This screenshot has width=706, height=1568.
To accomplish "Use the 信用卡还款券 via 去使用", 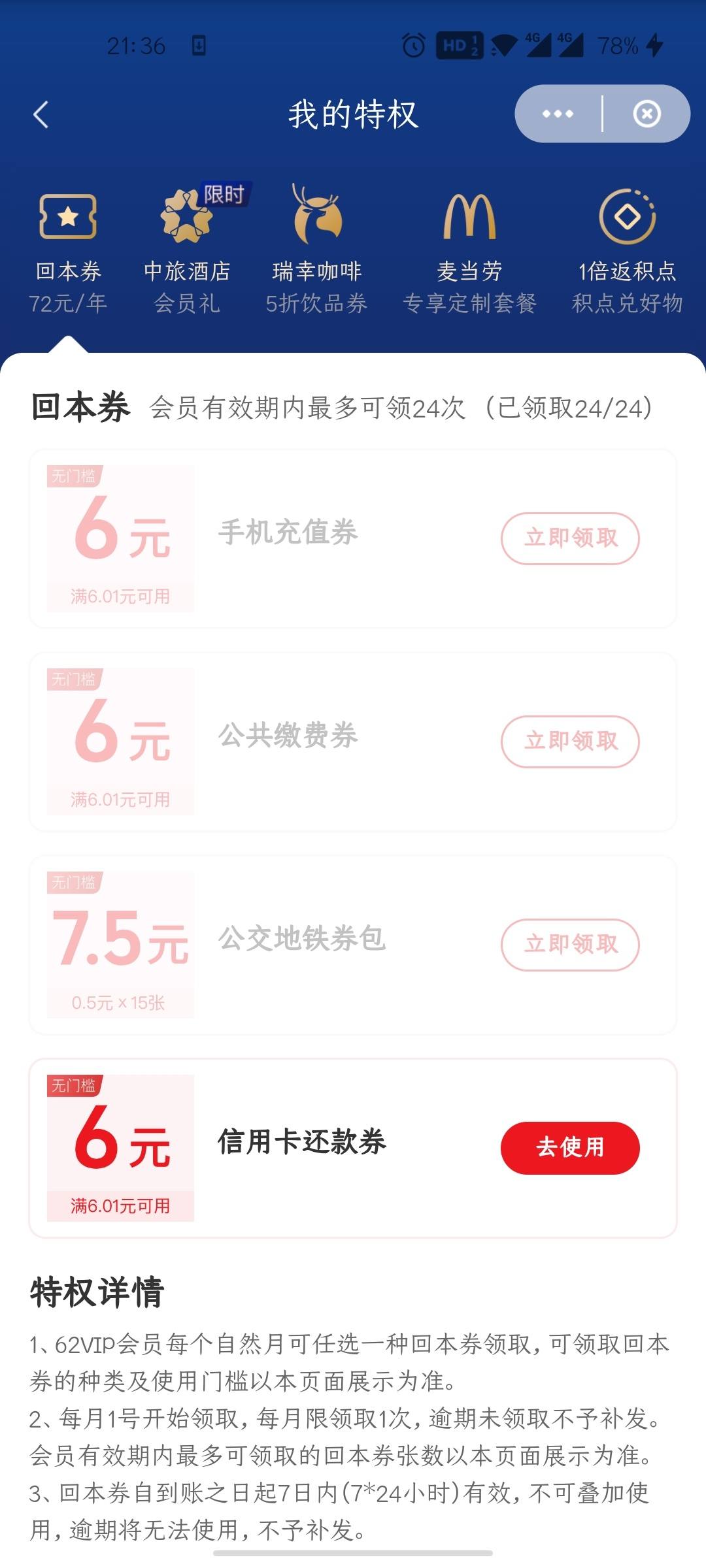I will [570, 1148].
